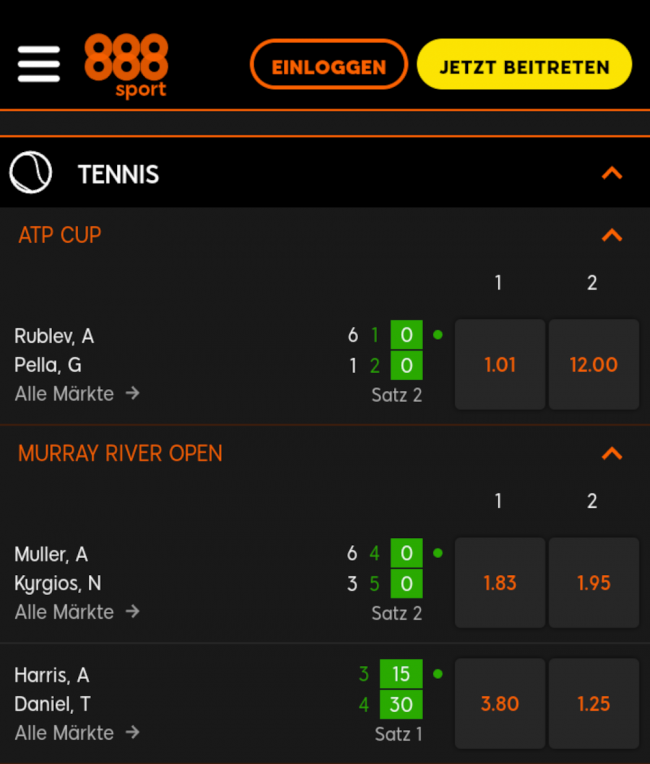The image size is (650, 764).
Task: Select Jetzt Beitreten to sign up
Action: pos(524,65)
